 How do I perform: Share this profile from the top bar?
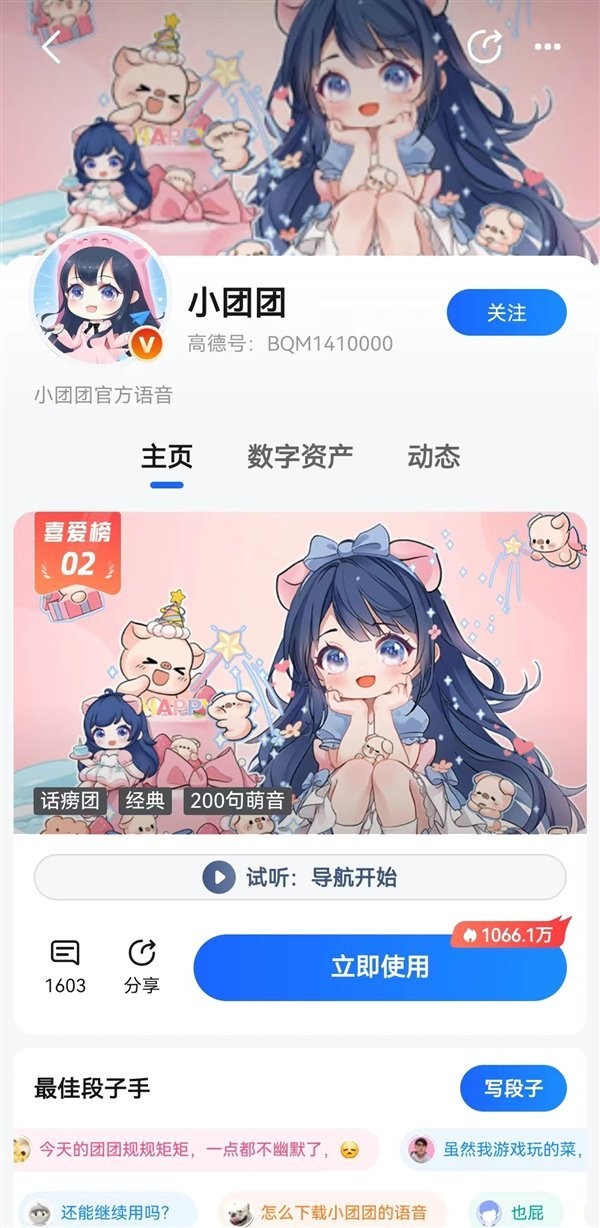(485, 47)
